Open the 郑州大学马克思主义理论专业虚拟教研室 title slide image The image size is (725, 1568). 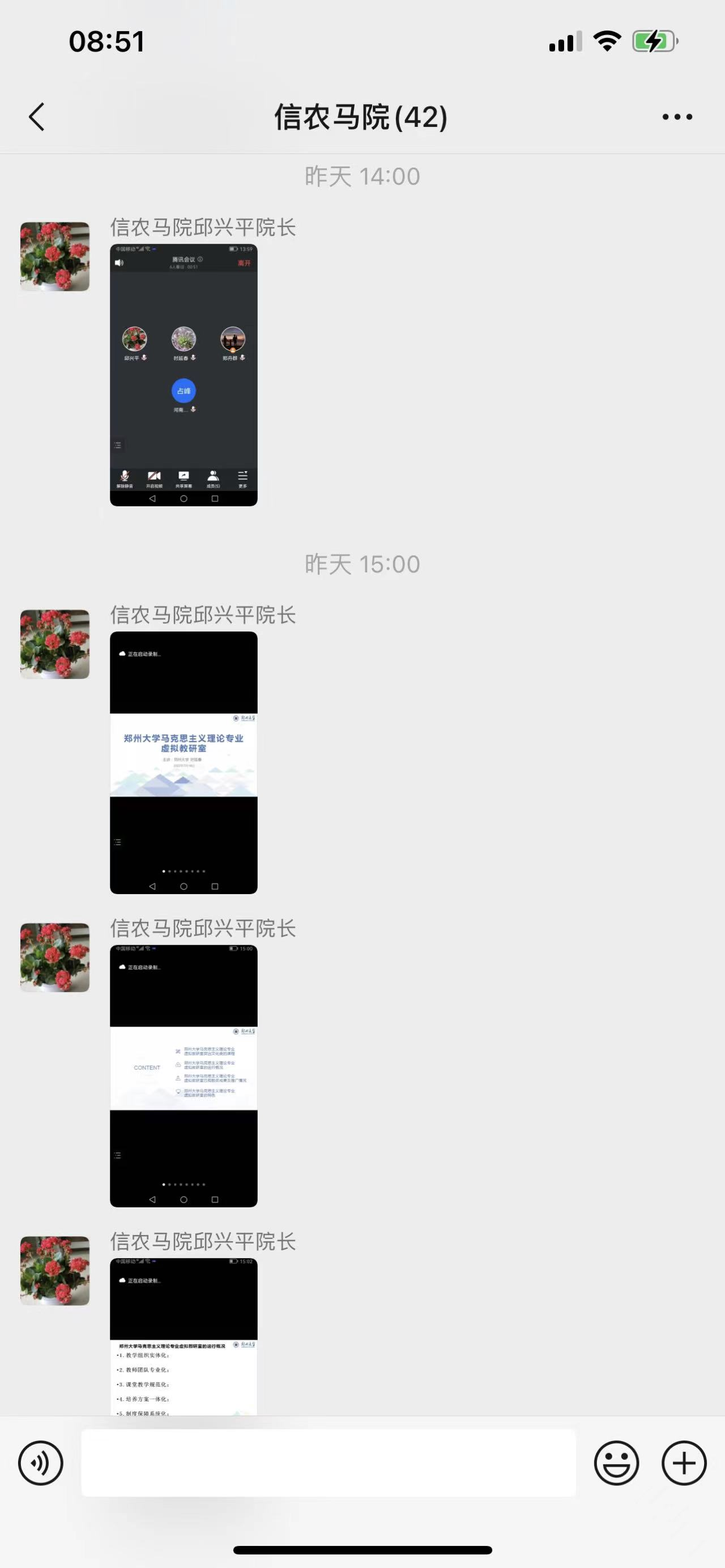tap(183, 763)
